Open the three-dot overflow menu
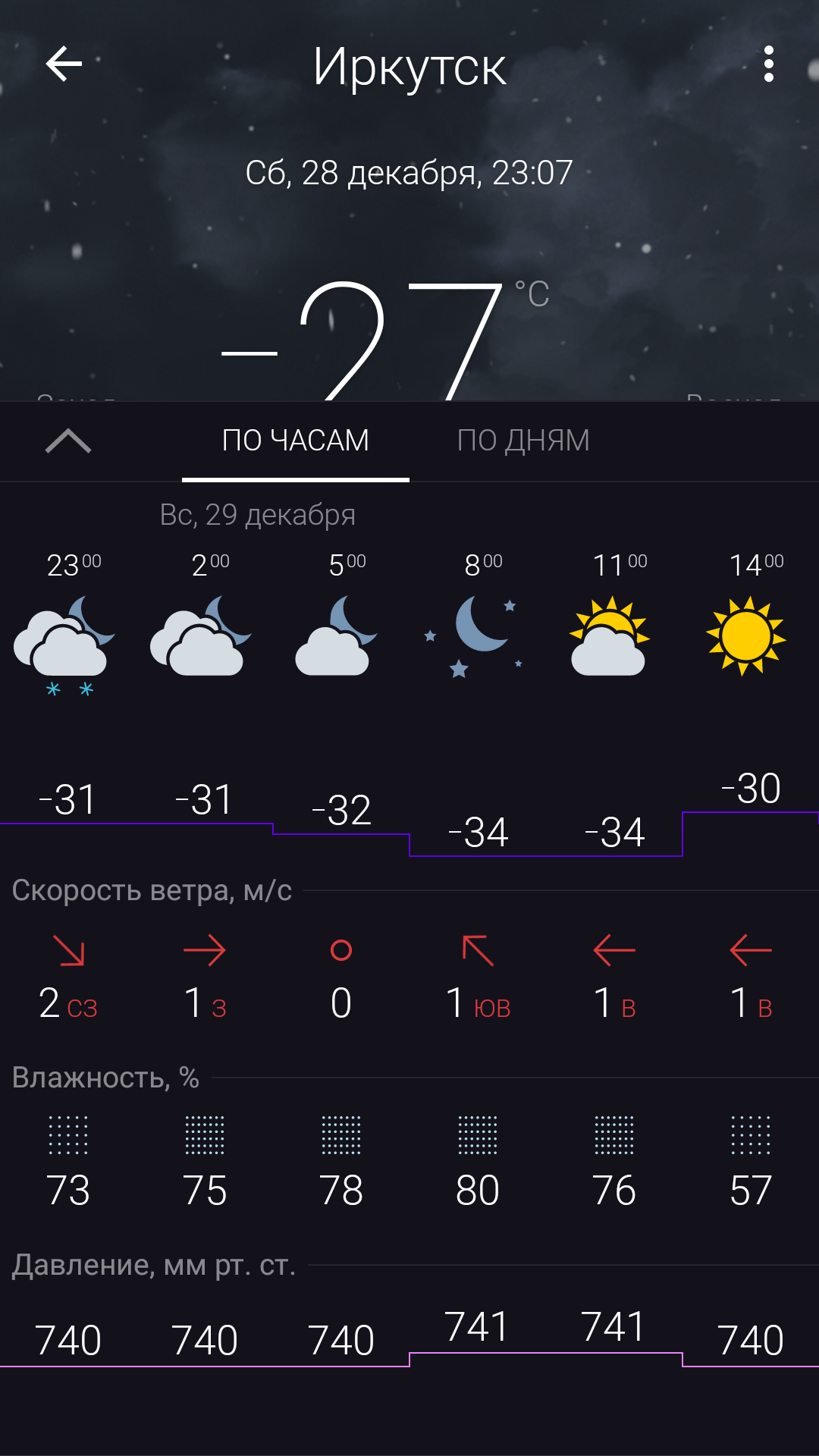 (x=768, y=64)
